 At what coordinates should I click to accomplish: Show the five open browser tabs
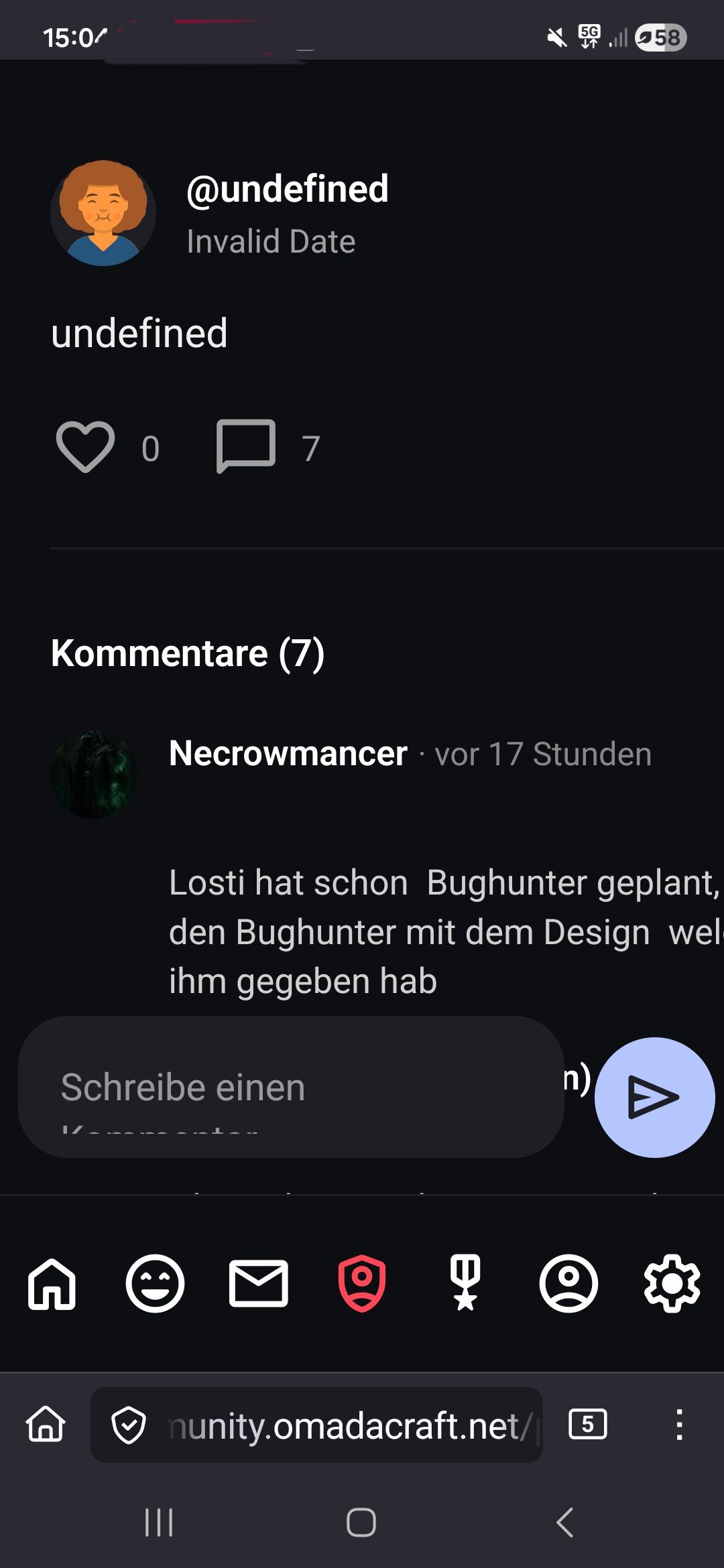[x=587, y=1424]
